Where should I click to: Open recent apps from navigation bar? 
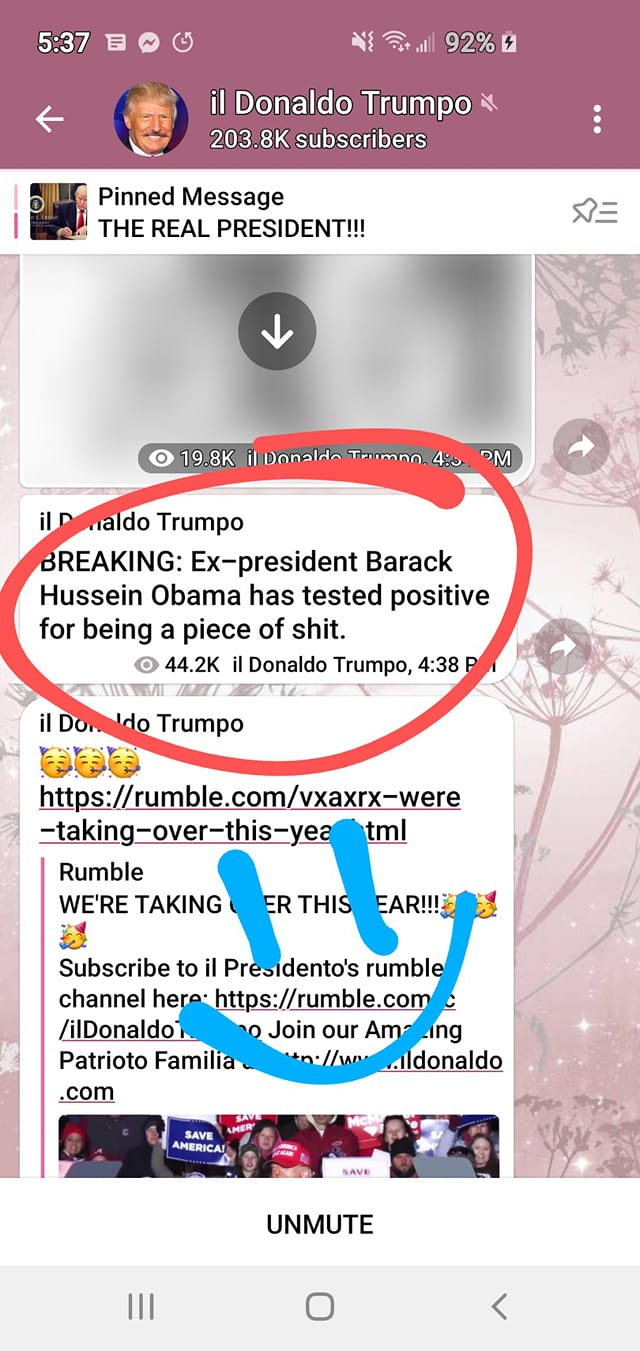coord(141,1306)
